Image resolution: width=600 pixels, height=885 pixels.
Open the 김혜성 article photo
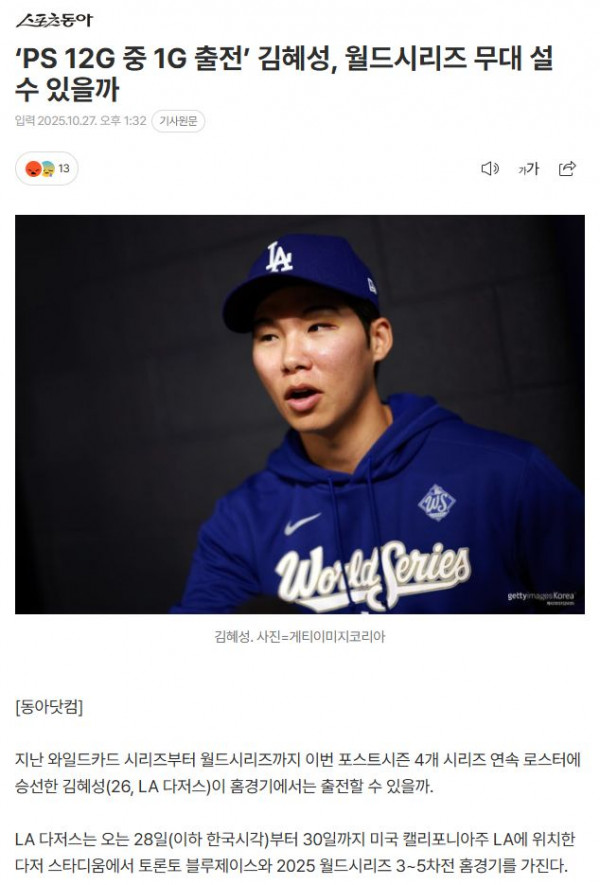click(x=300, y=414)
